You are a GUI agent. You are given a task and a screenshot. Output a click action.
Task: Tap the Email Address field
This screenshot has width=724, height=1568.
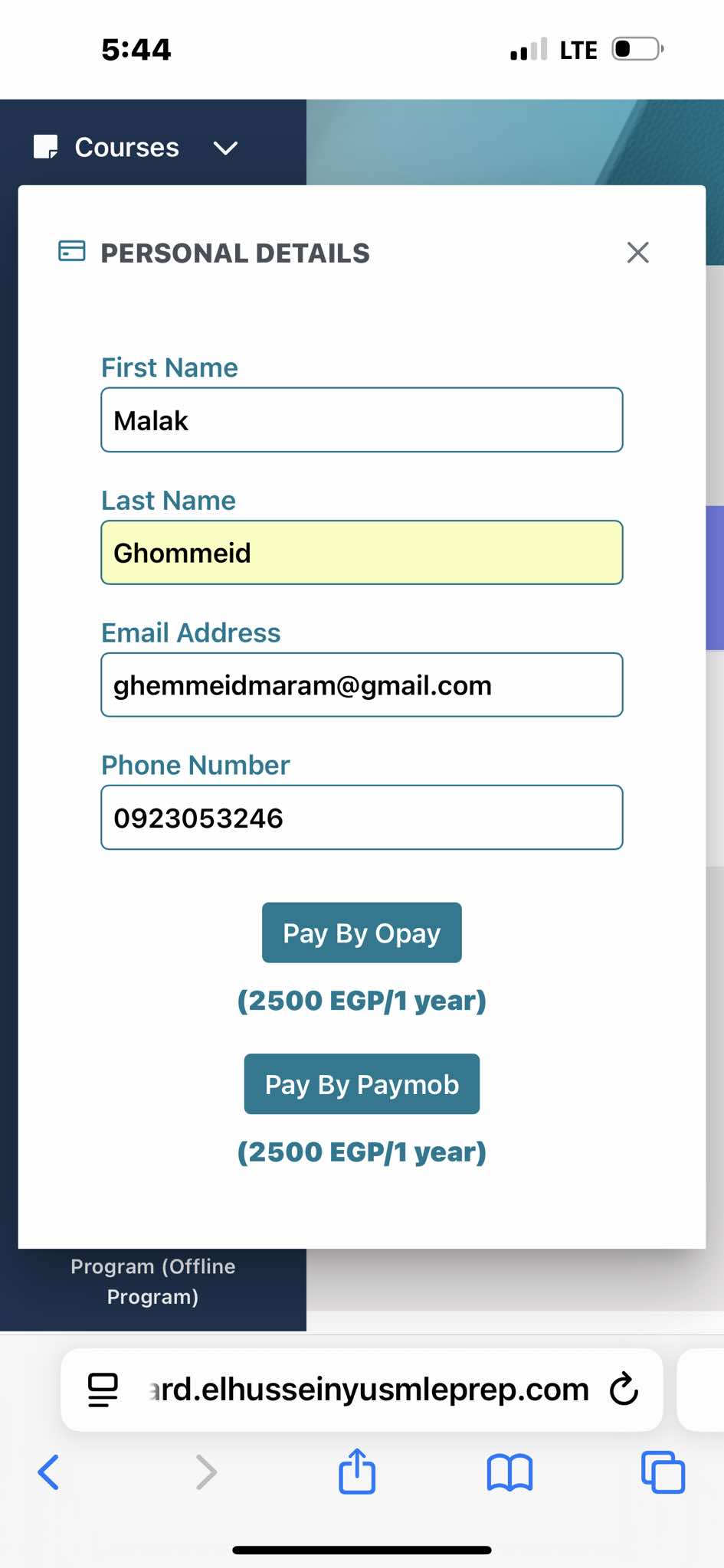click(362, 685)
